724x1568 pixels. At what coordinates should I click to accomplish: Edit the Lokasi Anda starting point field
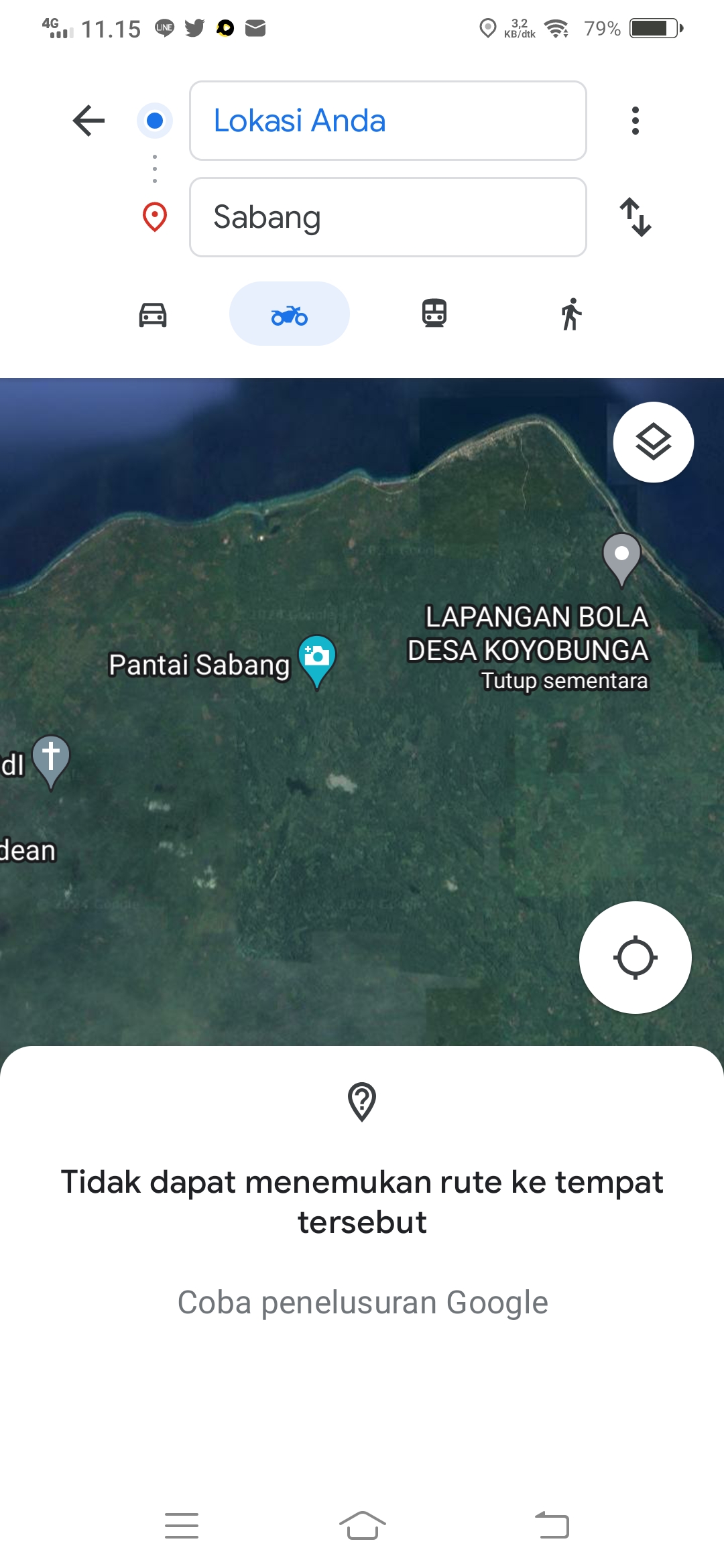[388, 121]
